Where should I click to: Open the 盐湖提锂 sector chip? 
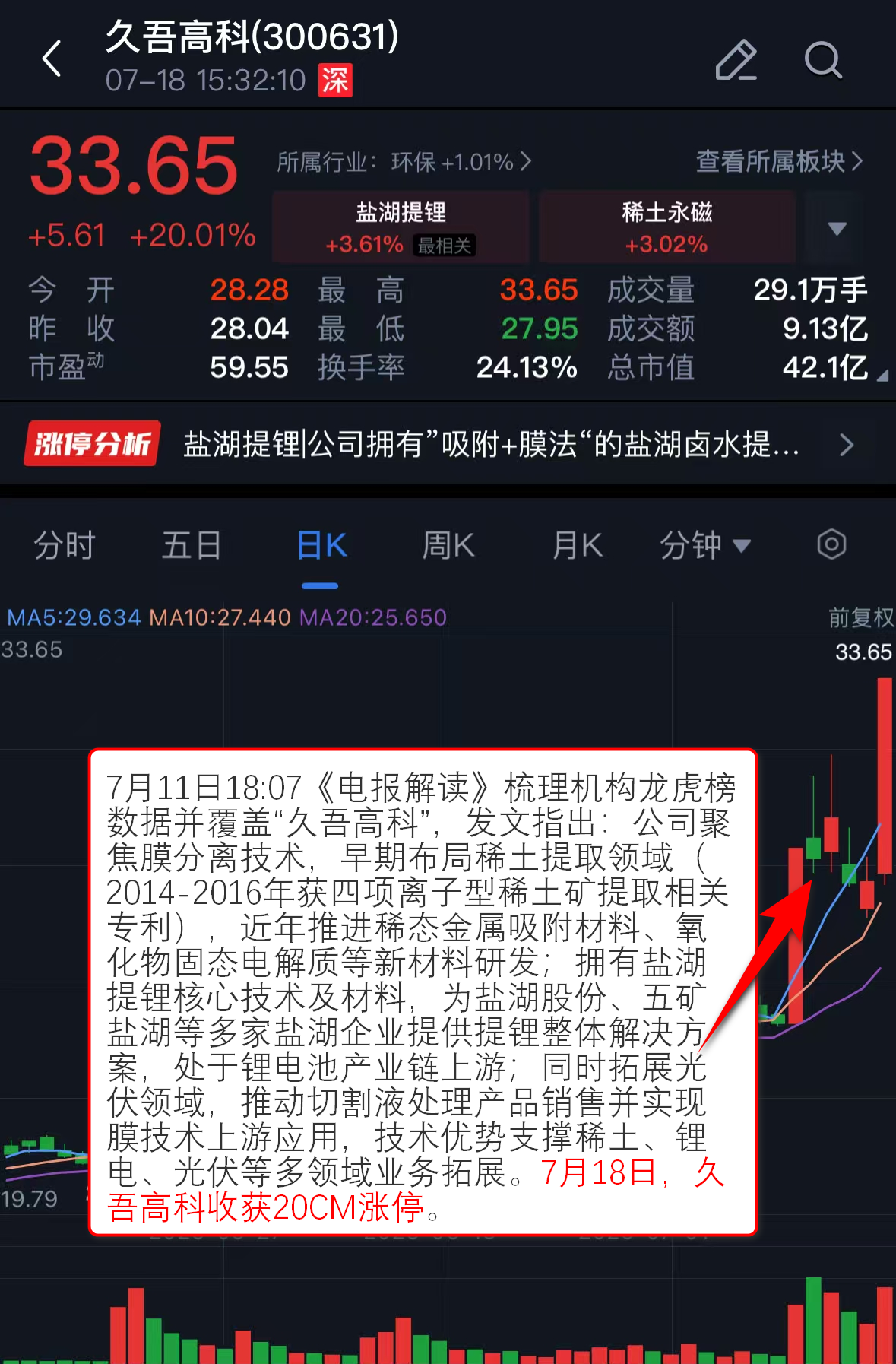(x=401, y=227)
